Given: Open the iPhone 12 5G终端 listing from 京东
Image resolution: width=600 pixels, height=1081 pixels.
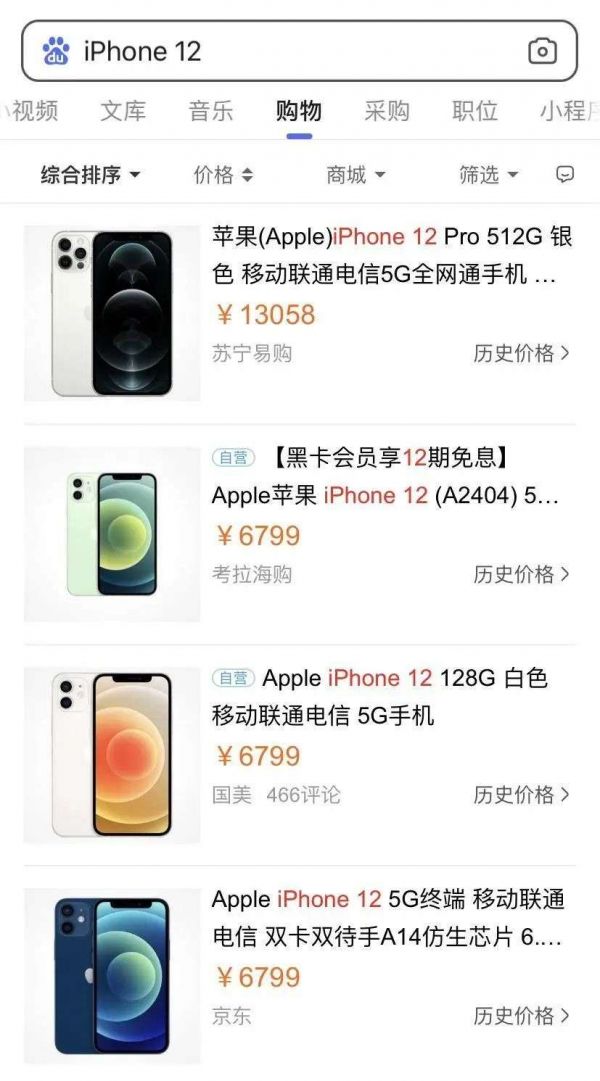Looking at the screenshot, I should 390,918.
